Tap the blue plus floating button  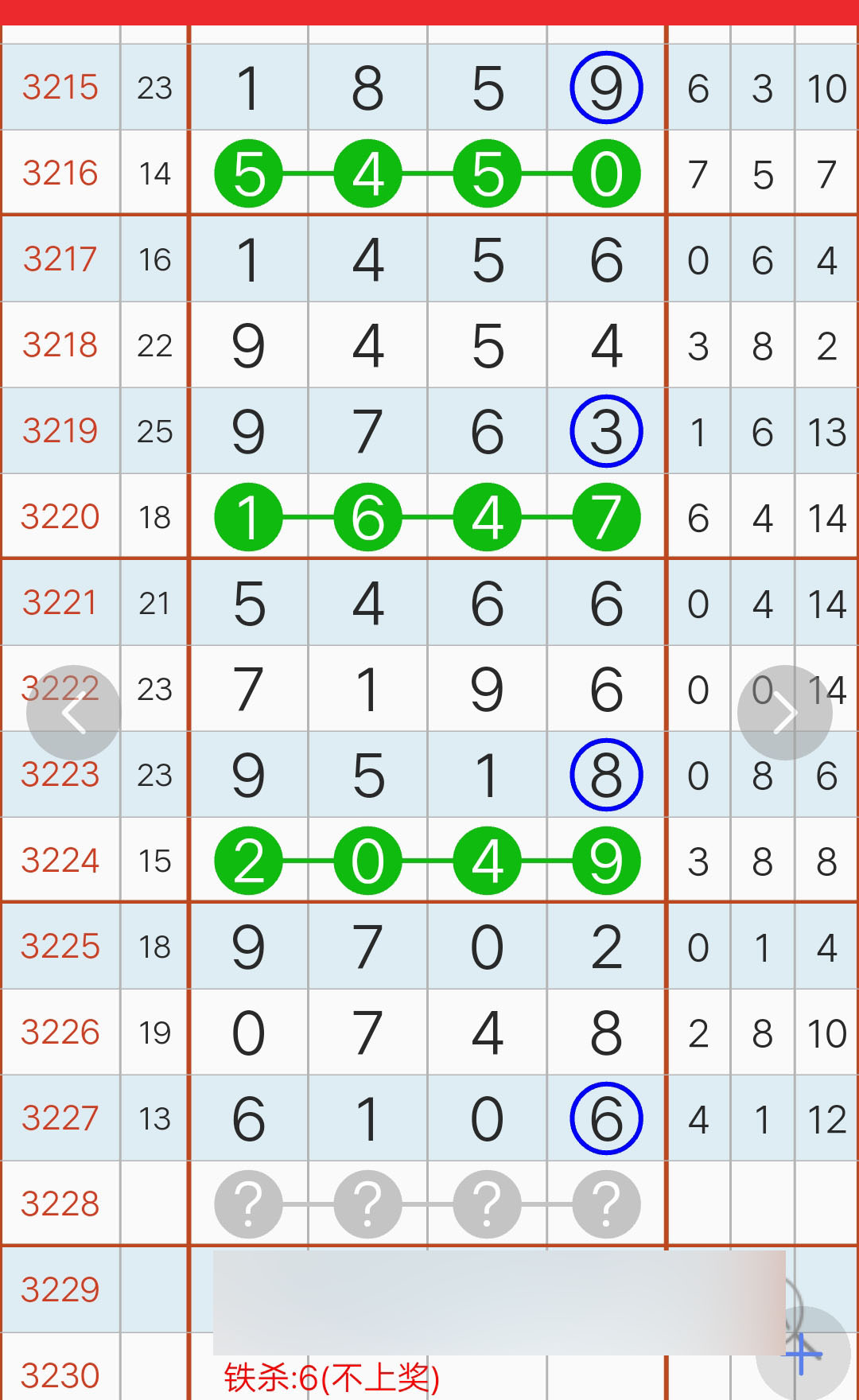tap(803, 1354)
